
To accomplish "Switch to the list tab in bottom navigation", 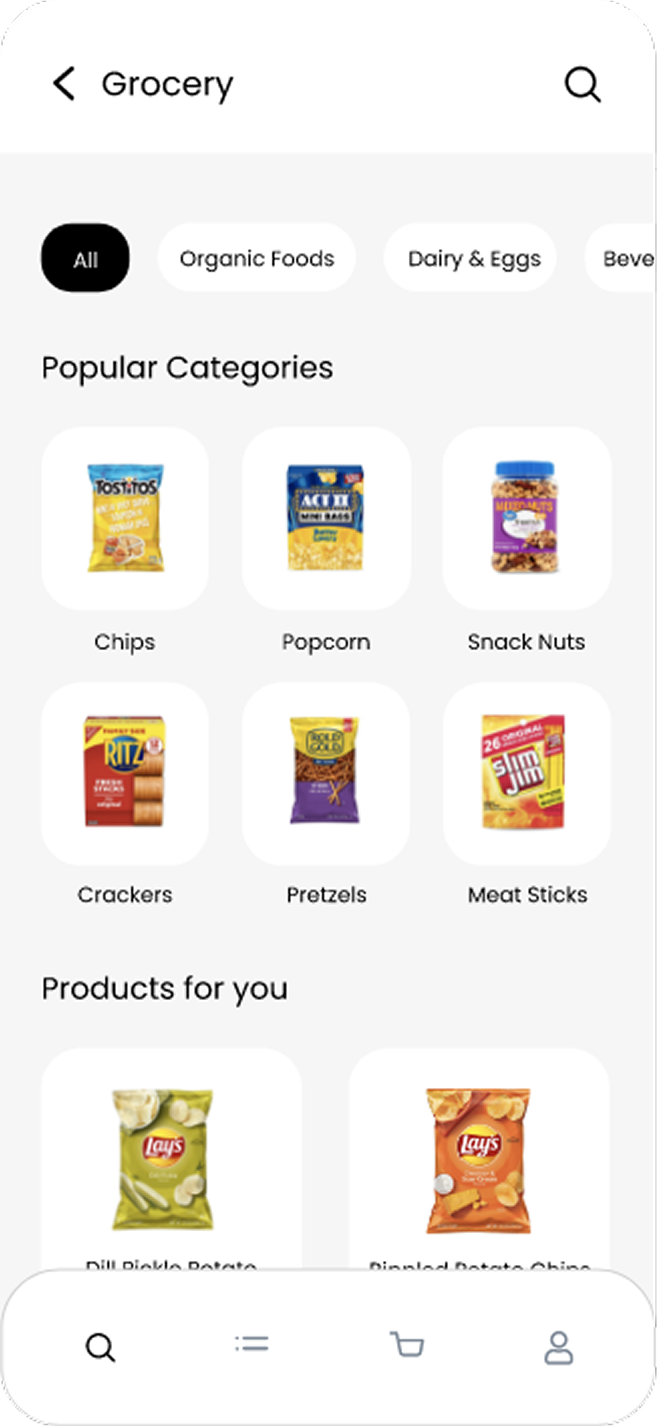I will (x=252, y=1344).
